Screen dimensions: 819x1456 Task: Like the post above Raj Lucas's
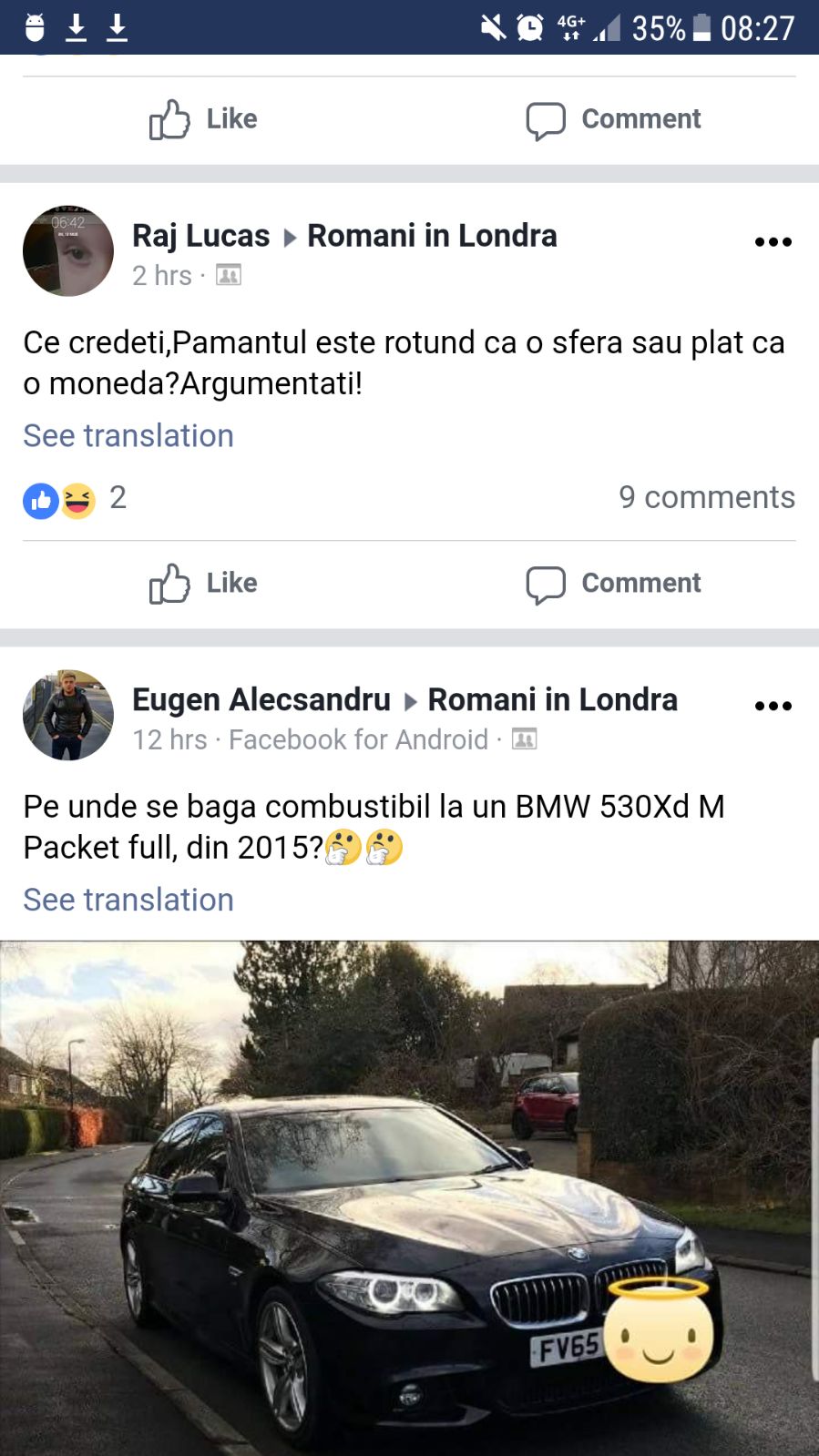click(x=203, y=119)
